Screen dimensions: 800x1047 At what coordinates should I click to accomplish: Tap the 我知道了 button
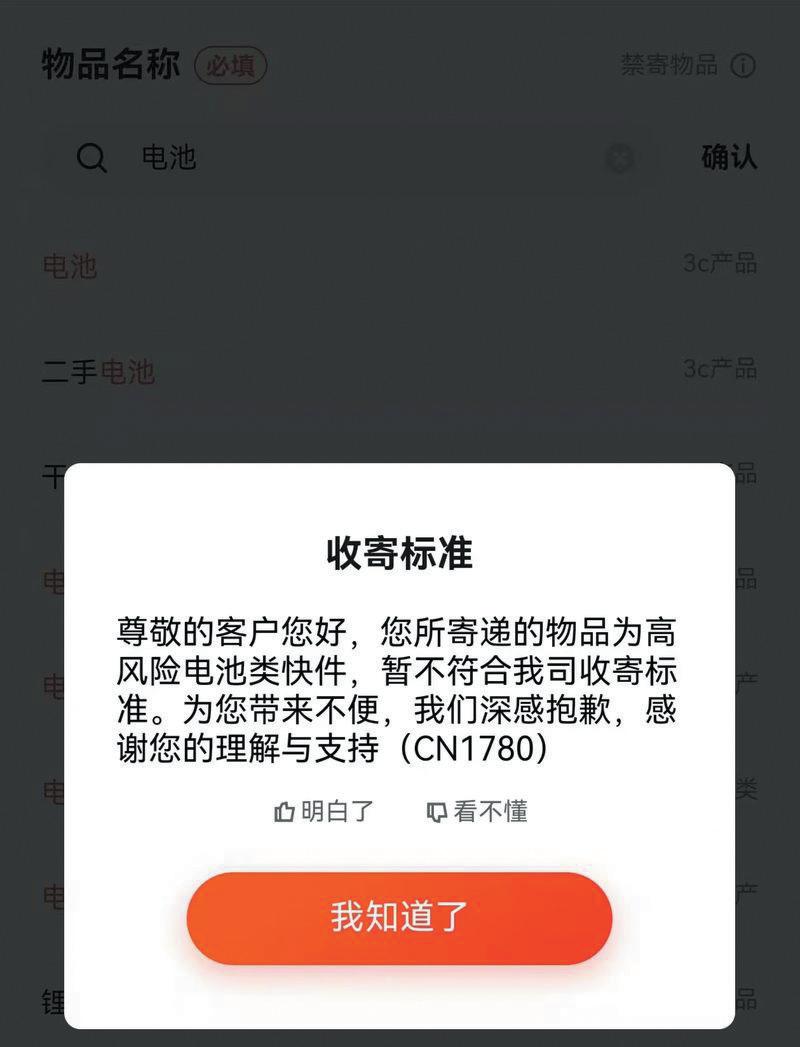pyautogui.click(x=399, y=917)
